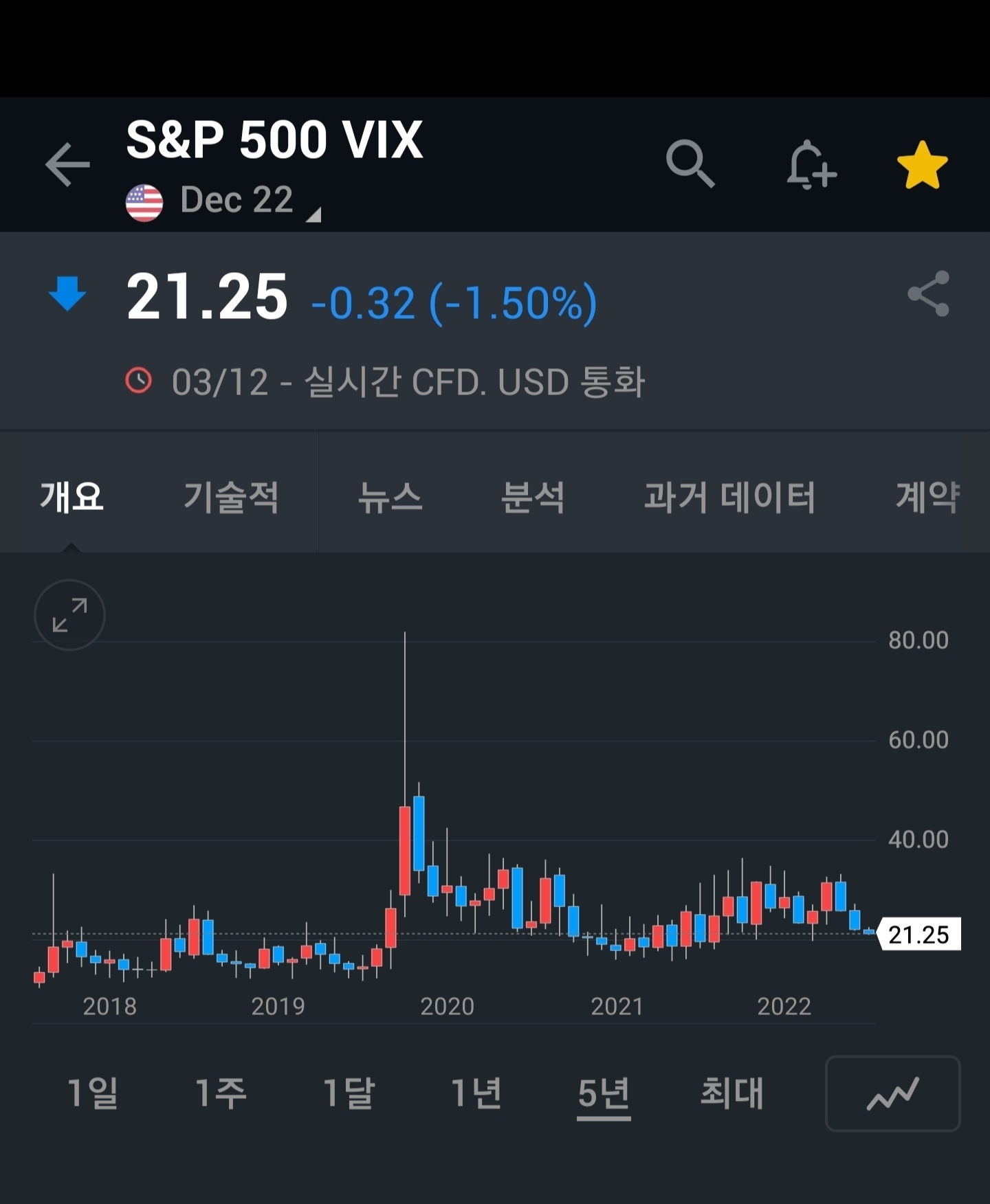Switch chart range to 1달

click(349, 1093)
